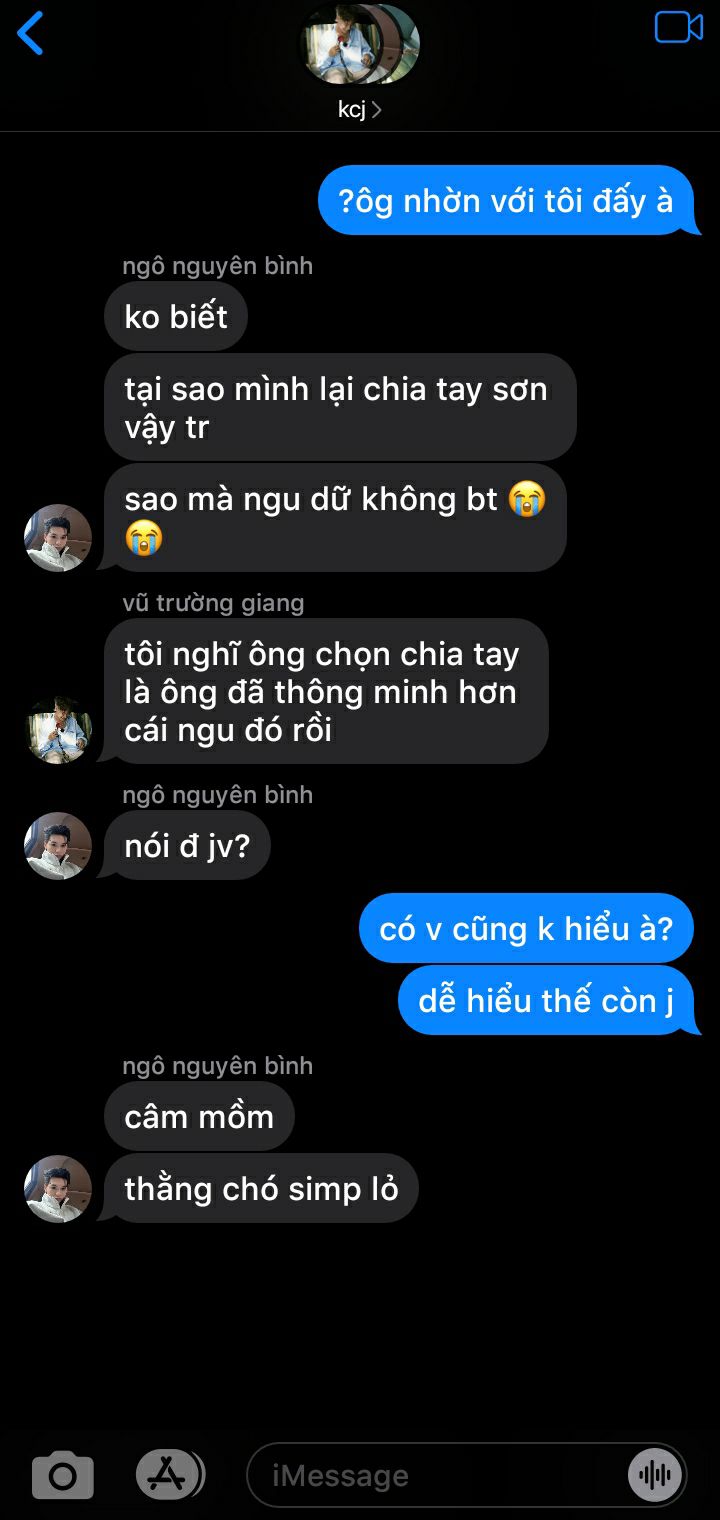Focus the iMessage text field
720x1520 pixels.
(430, 1475)
